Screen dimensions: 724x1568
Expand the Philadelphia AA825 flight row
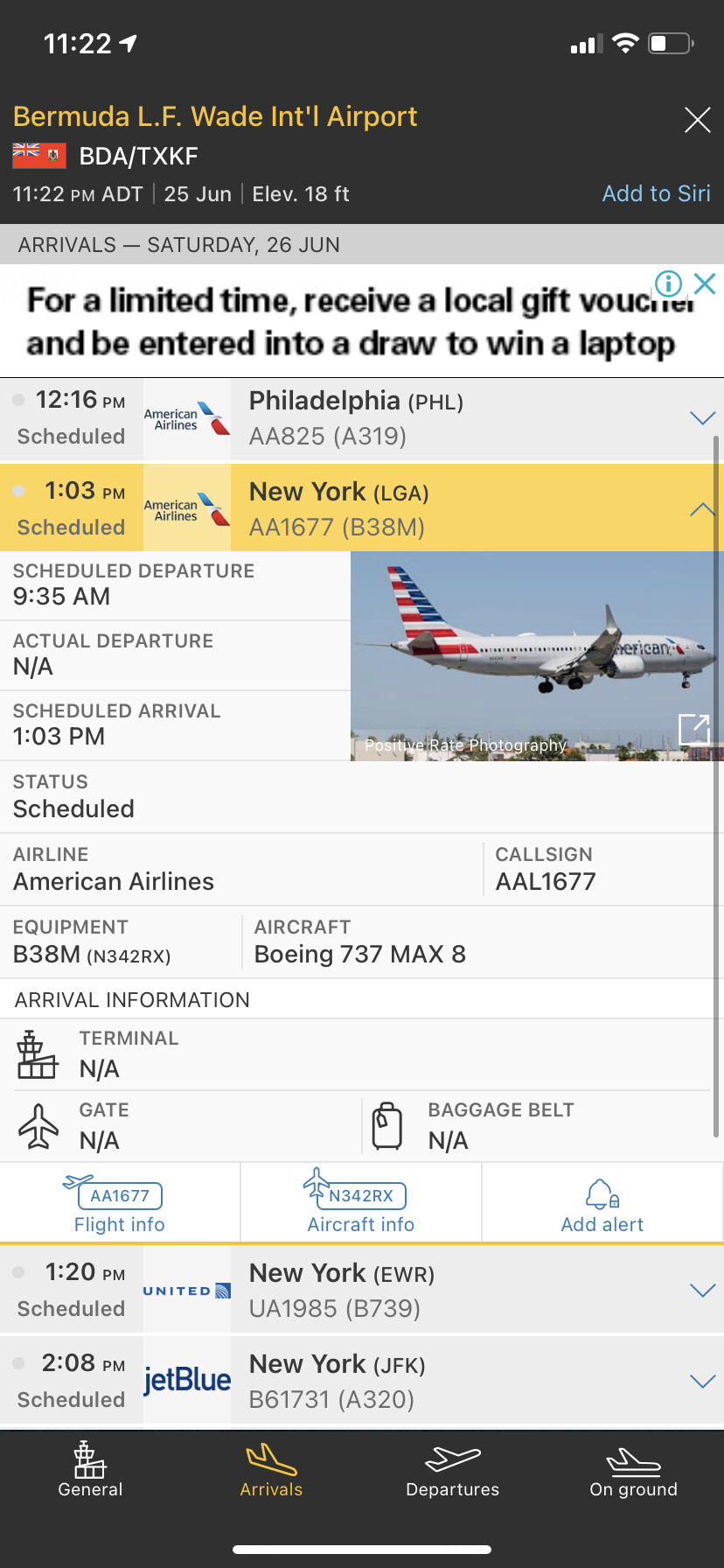pyautogui.click(x=702, y=418)
